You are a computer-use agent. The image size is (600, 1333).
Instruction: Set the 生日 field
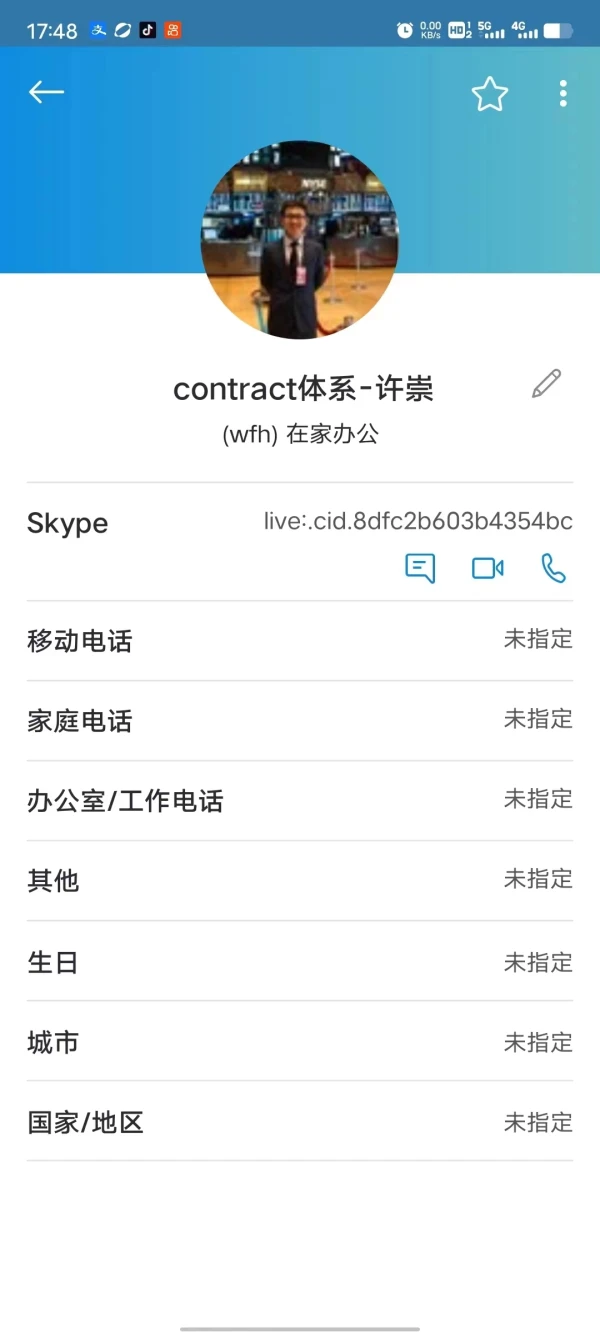300,962
